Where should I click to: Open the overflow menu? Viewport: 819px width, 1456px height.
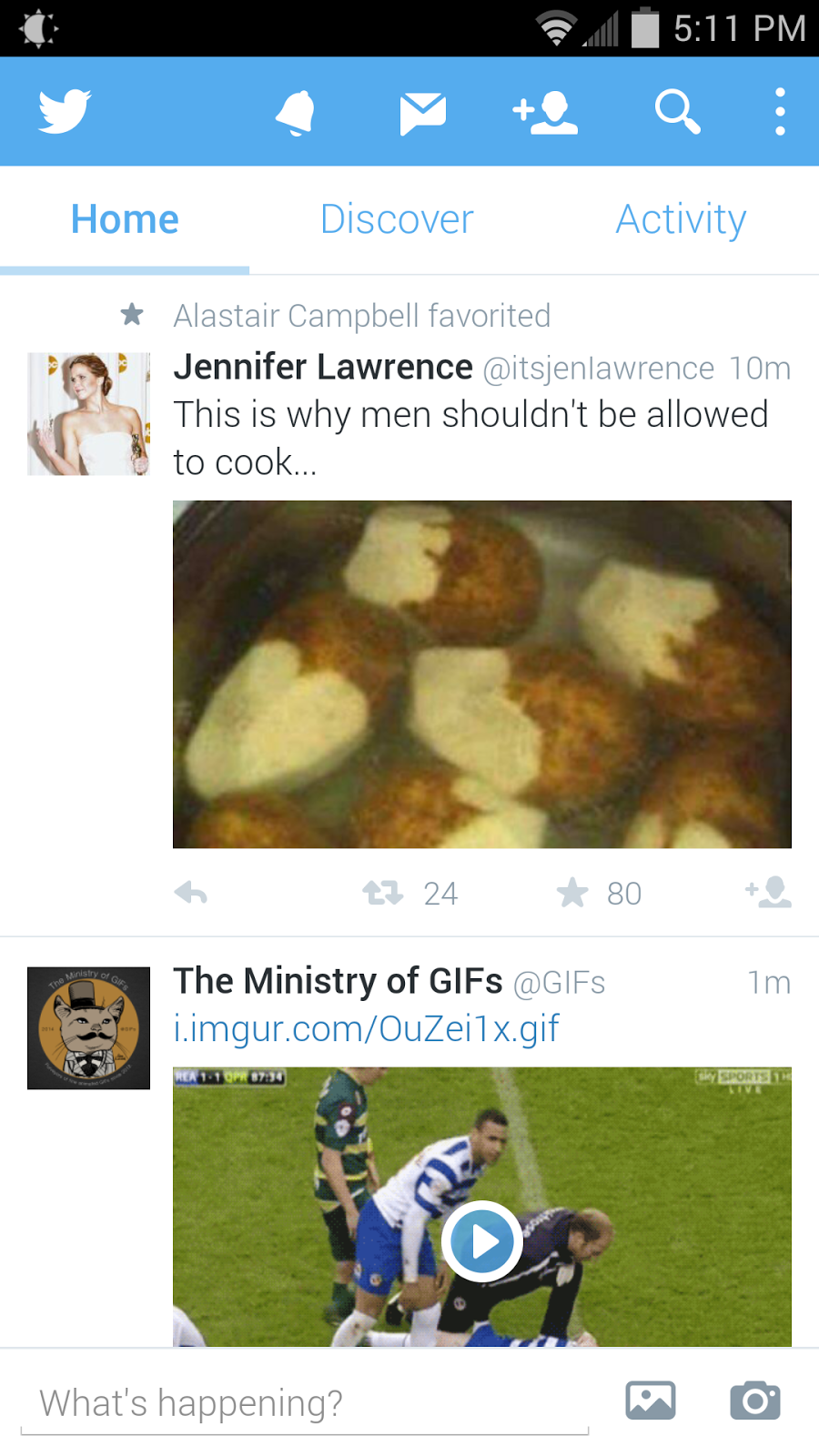pos(780,113)
